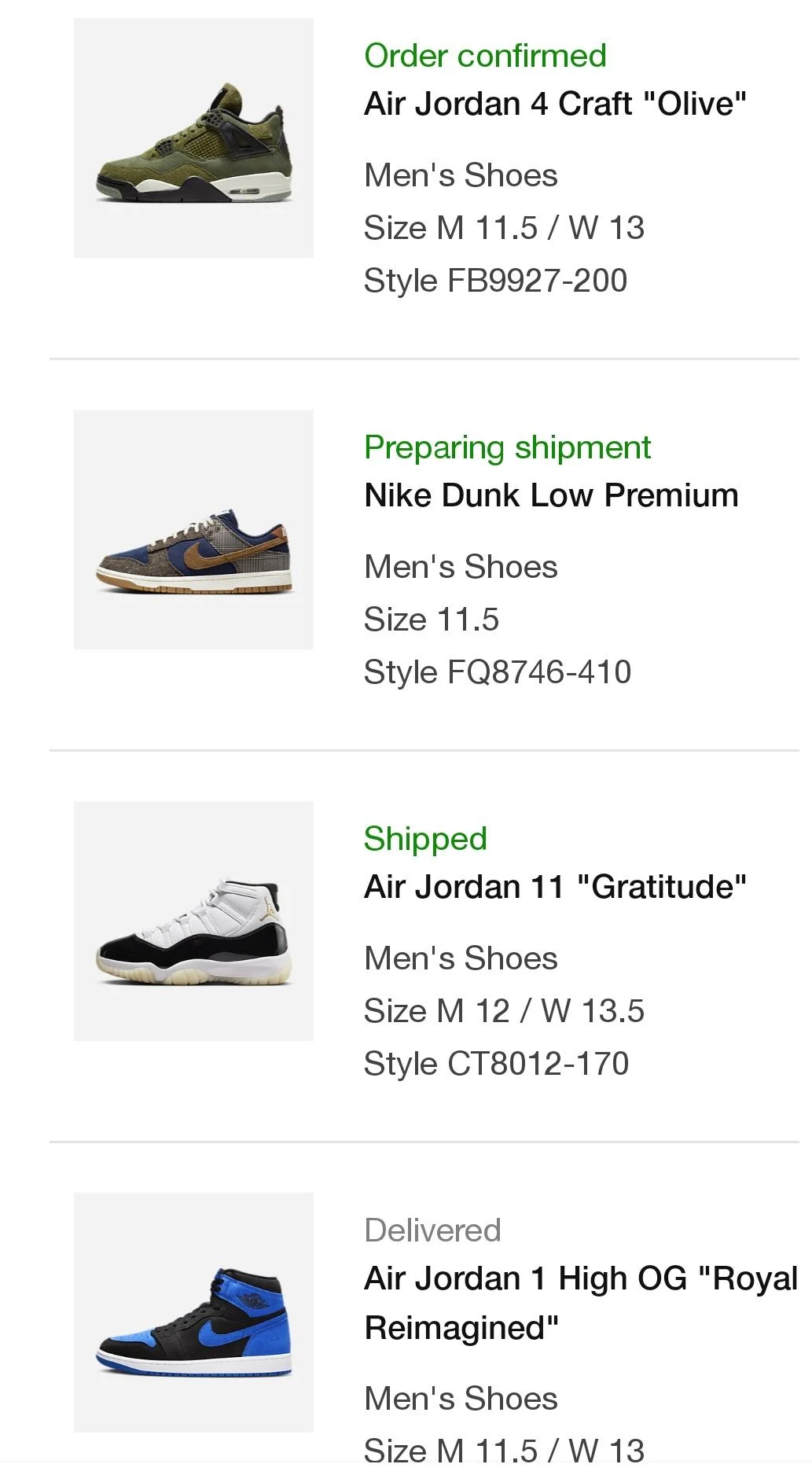Track the "Preparing shipment" order status

507,447
